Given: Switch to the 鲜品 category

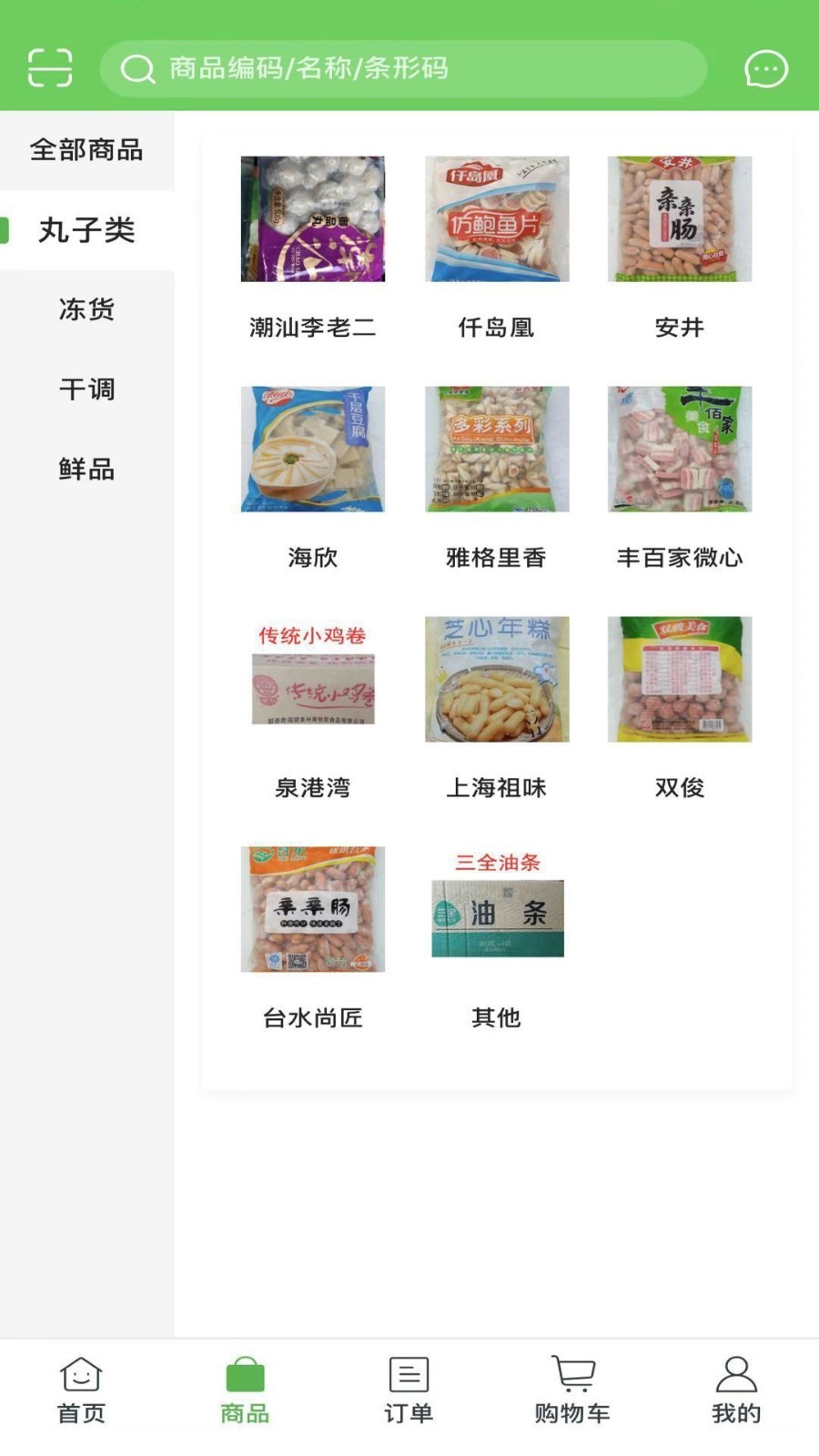Looking at the screenshot, I should (86, 470).
